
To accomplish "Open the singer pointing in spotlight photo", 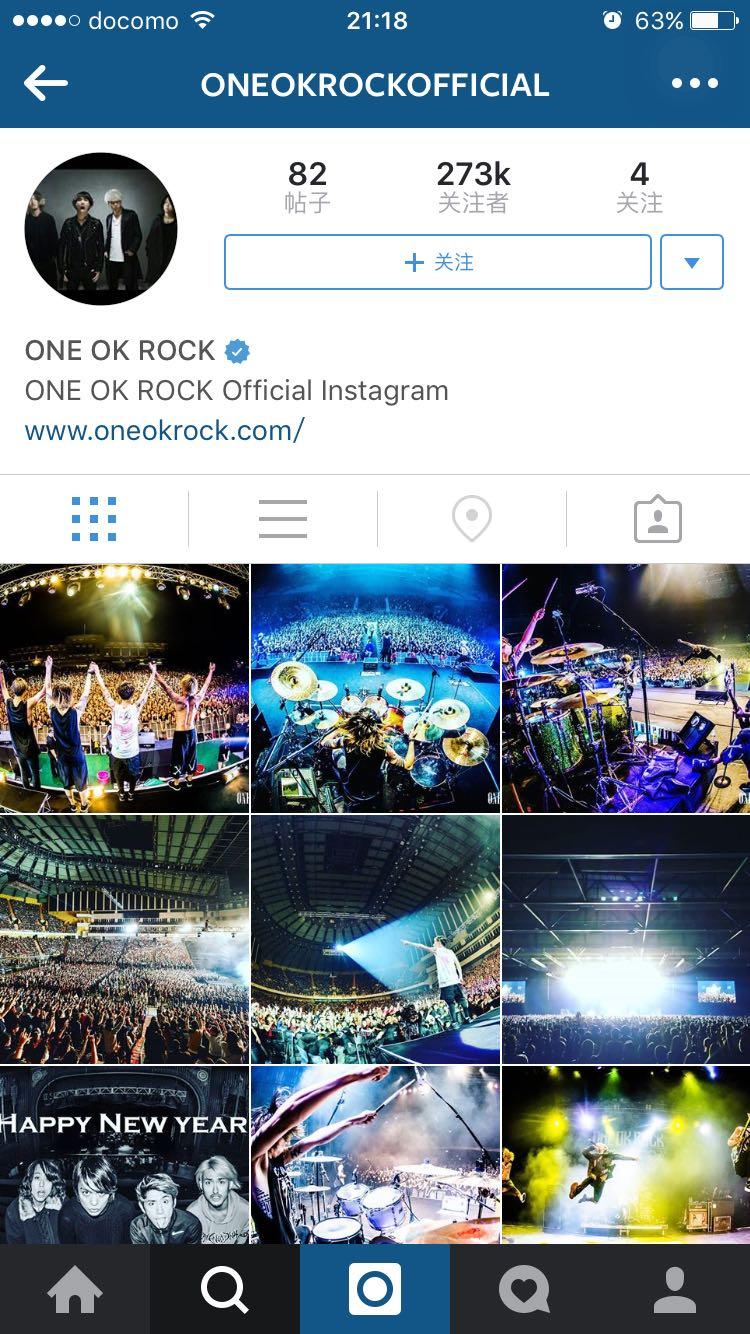I will [x=375, y=939].
